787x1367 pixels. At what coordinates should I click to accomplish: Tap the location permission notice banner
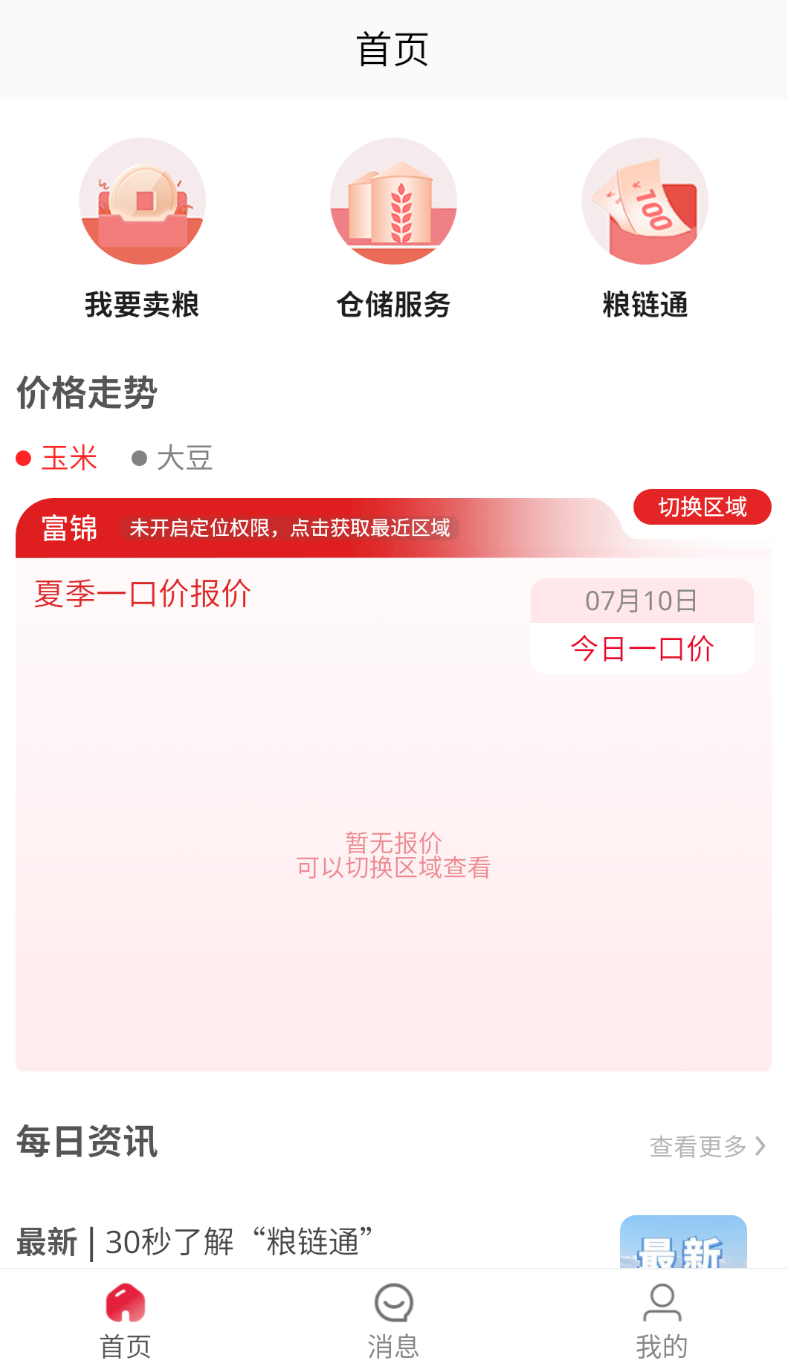tap(290, 528)
